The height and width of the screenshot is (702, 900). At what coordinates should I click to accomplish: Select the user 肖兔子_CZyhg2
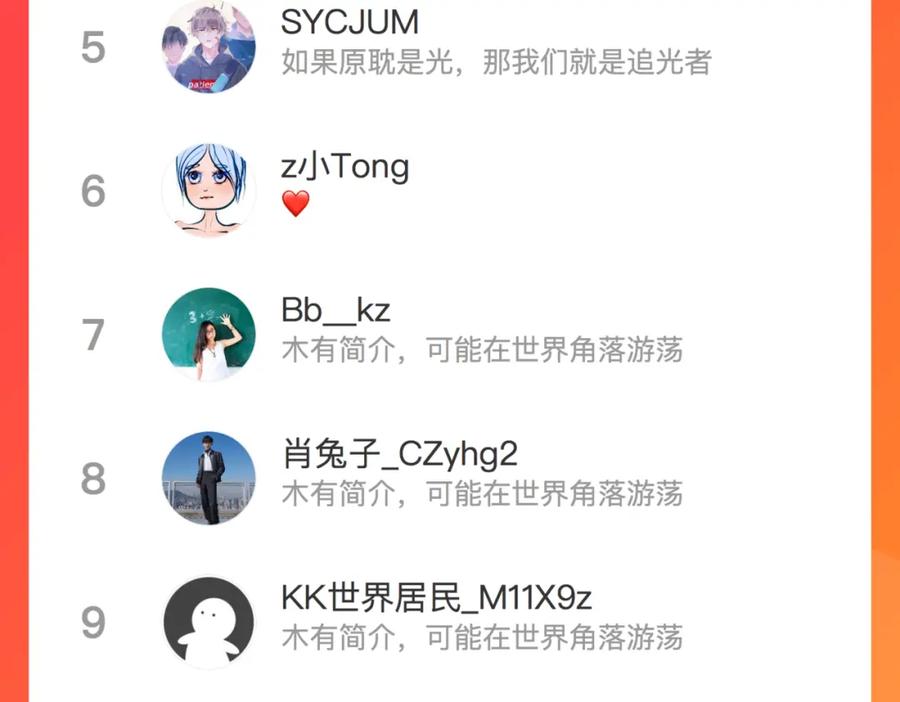pos(450,478)
